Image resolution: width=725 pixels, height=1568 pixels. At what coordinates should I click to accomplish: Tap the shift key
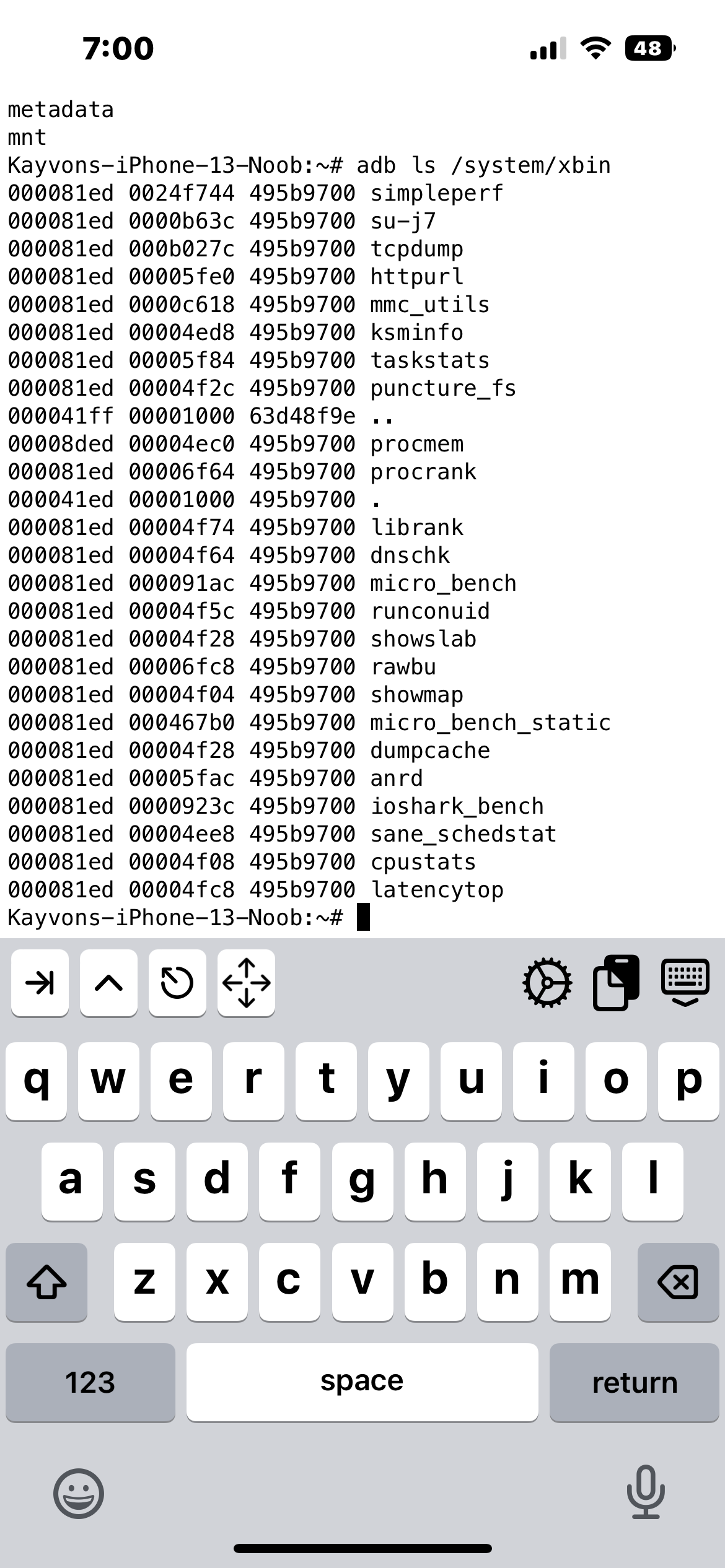click(x=46, y=1281)
